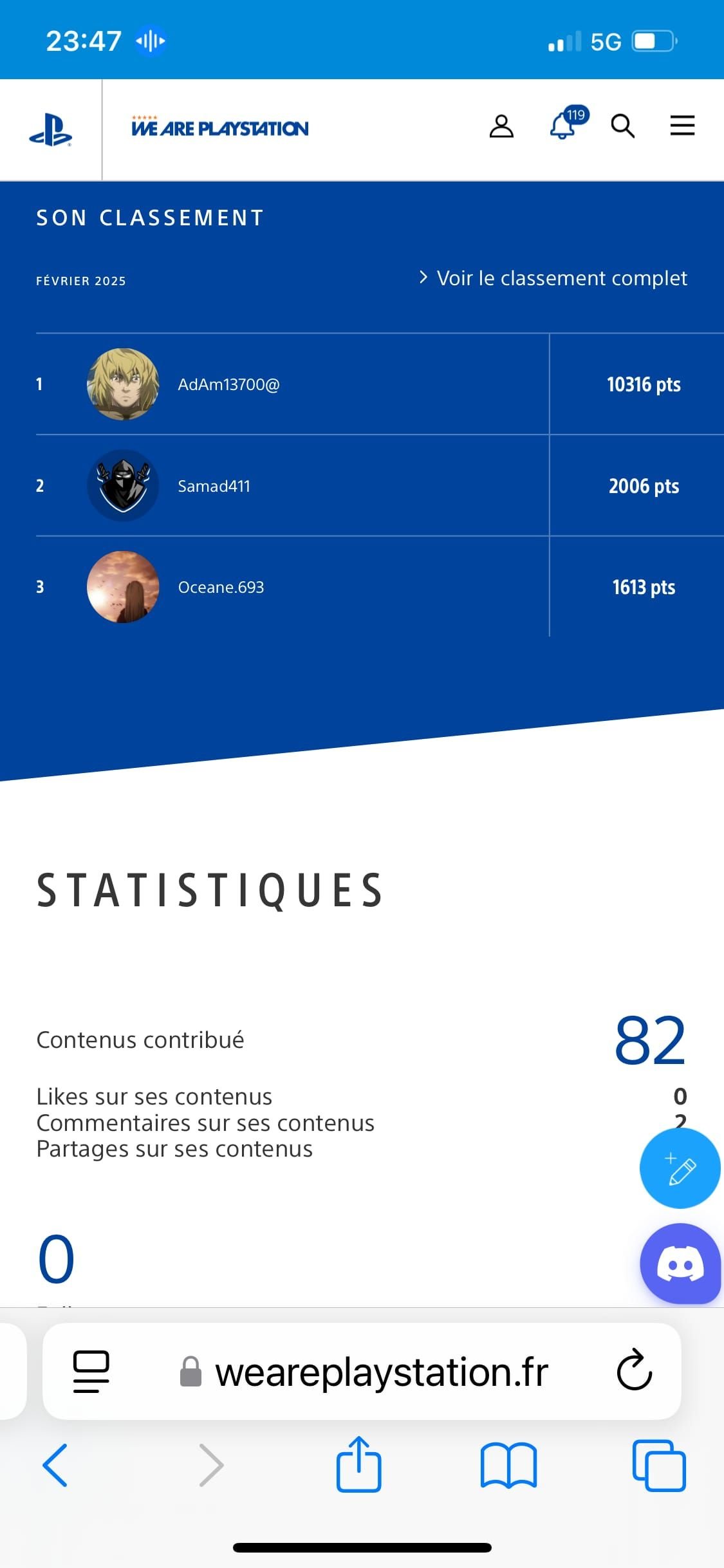Open the We Are PlayStation logo
Image resolution: width=724 pixels, height=1568 pixels.
tap(219, 127)
